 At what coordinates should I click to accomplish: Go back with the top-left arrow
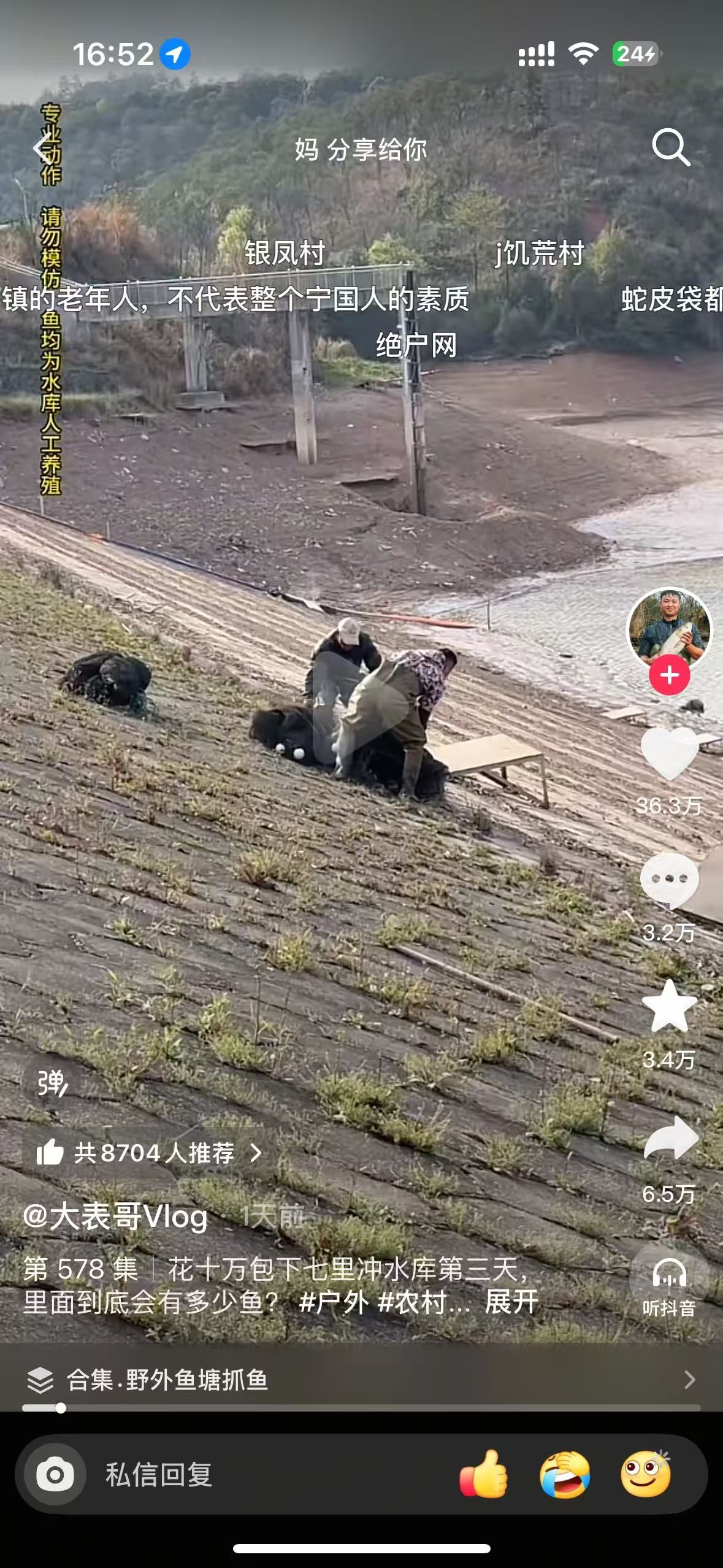pos(43,148)
